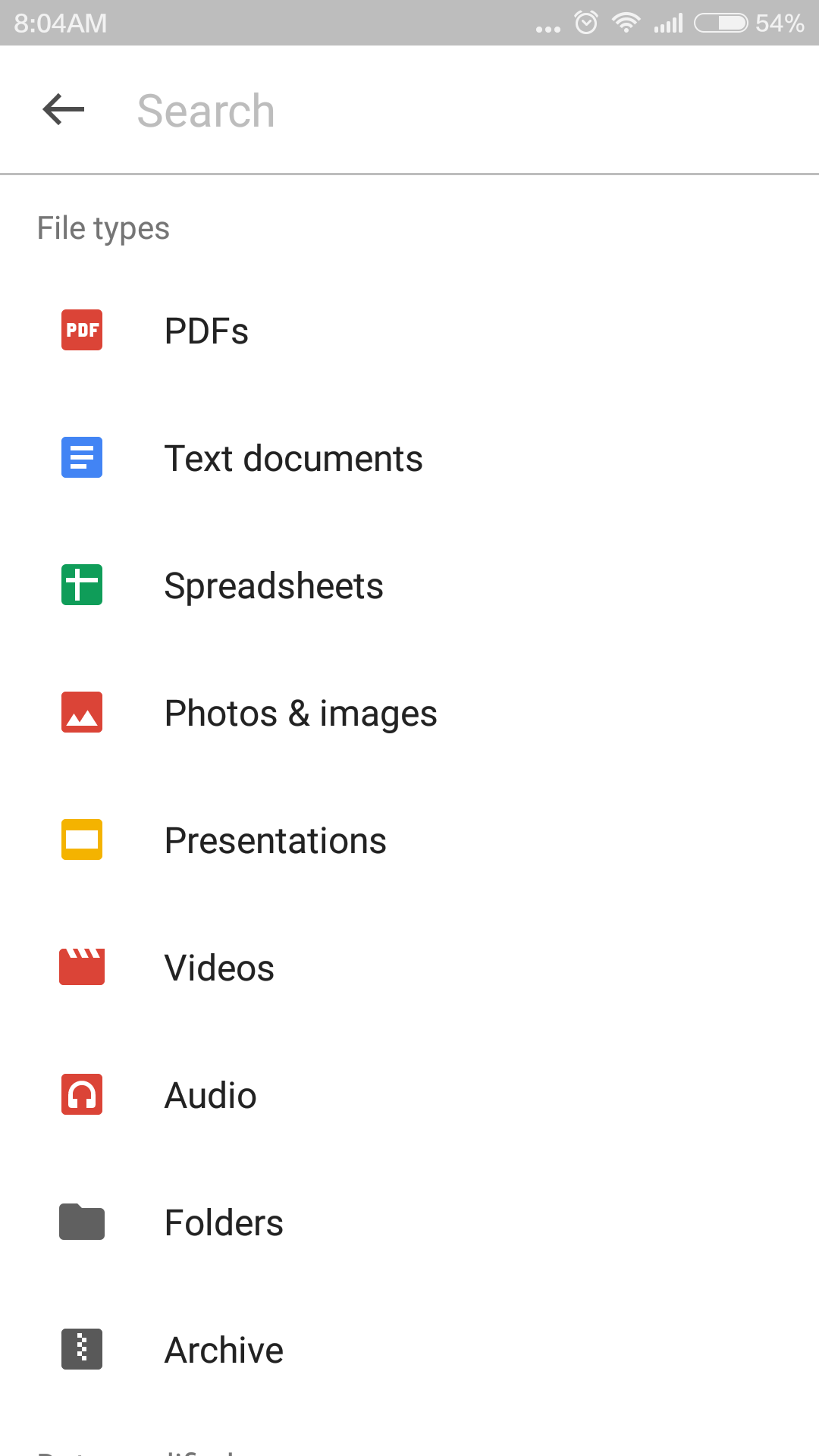Filter search by PDFs
Viewport: 819px width, 1456px height.
[x=409, y=331]
